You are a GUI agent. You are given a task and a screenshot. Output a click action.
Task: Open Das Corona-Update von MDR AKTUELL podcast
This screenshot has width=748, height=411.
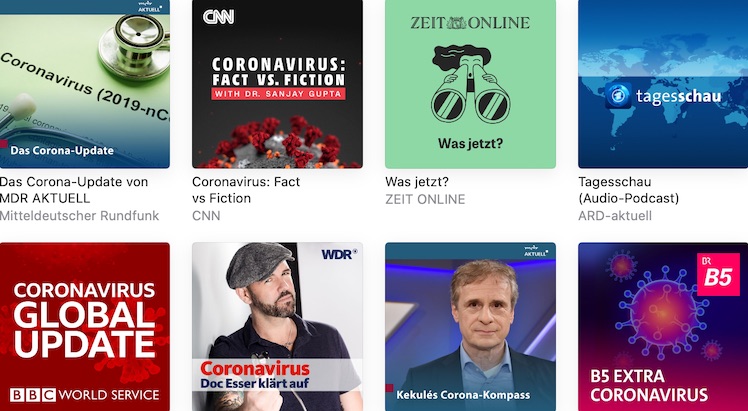point(85,84)
